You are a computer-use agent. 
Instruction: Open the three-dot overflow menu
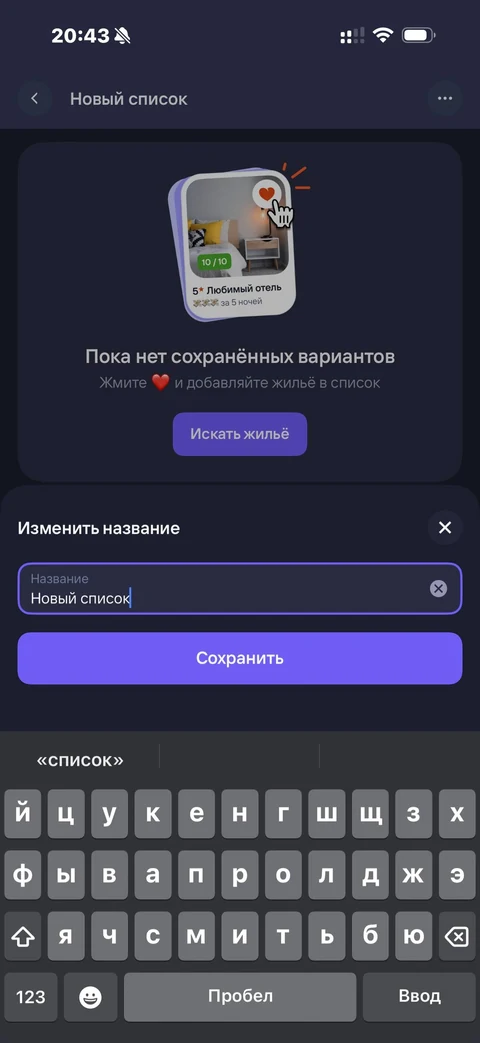445,99
